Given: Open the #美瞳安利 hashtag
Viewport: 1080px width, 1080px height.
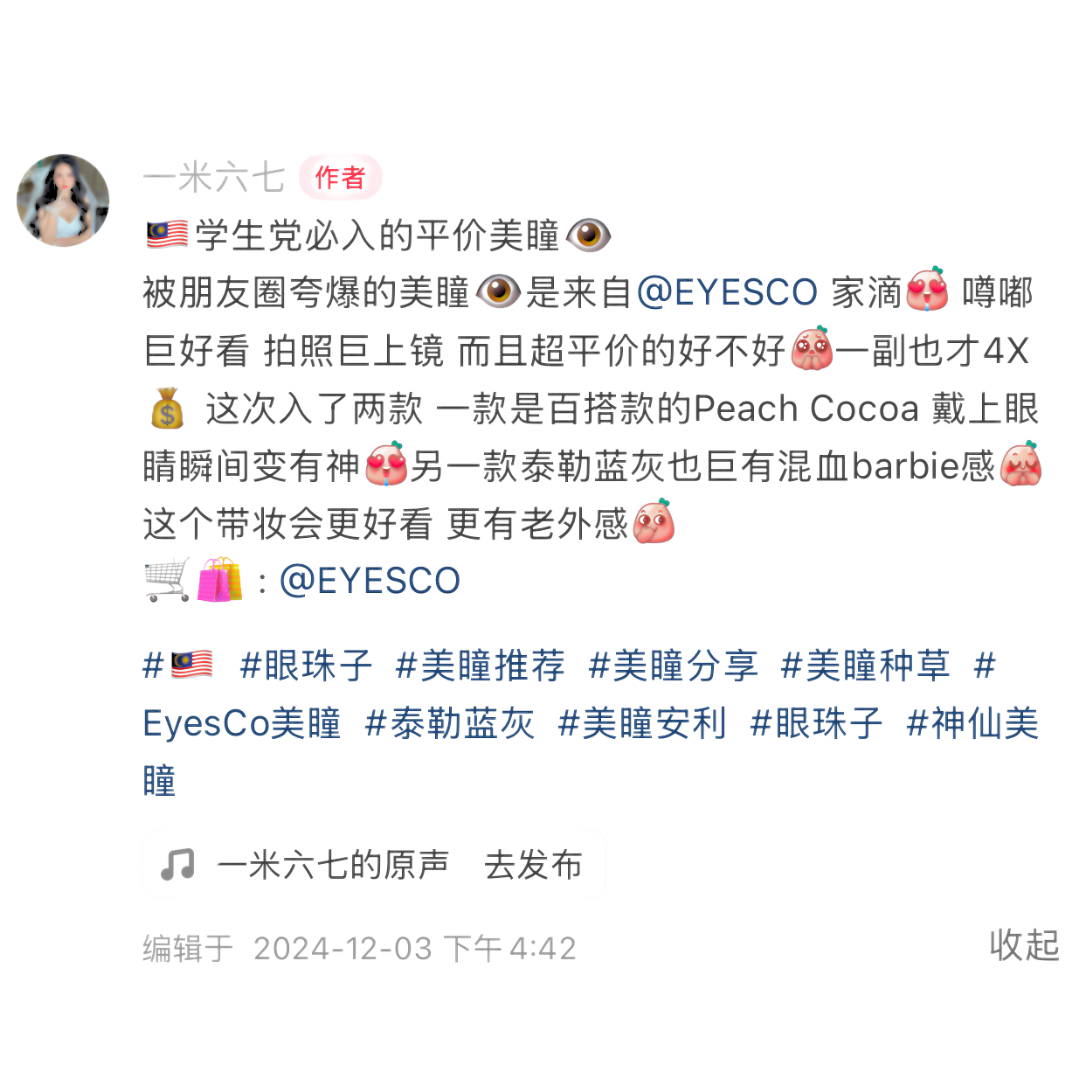Looking at the screenshot, I should pyautogui.click(x=642, y=723).
